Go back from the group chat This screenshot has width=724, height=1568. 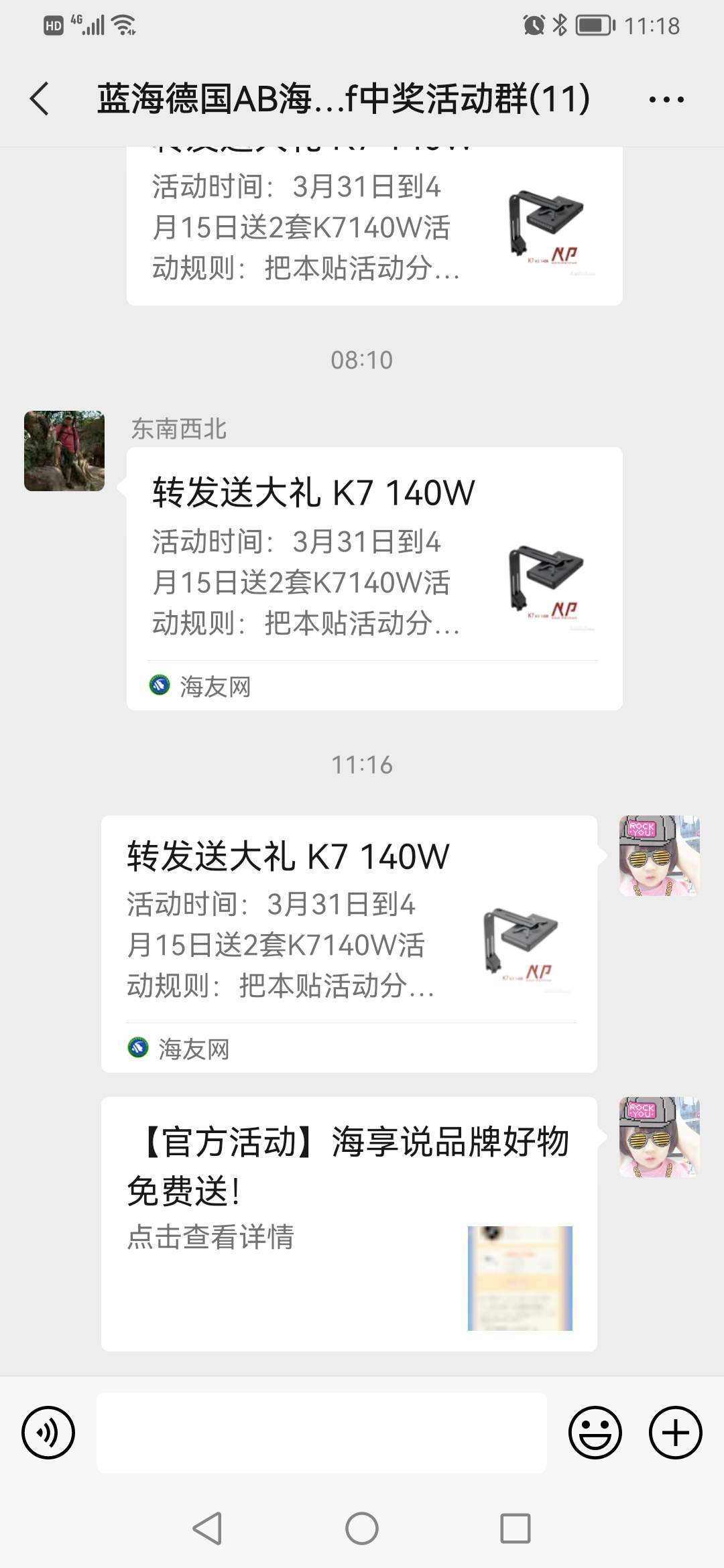[40, 99]
